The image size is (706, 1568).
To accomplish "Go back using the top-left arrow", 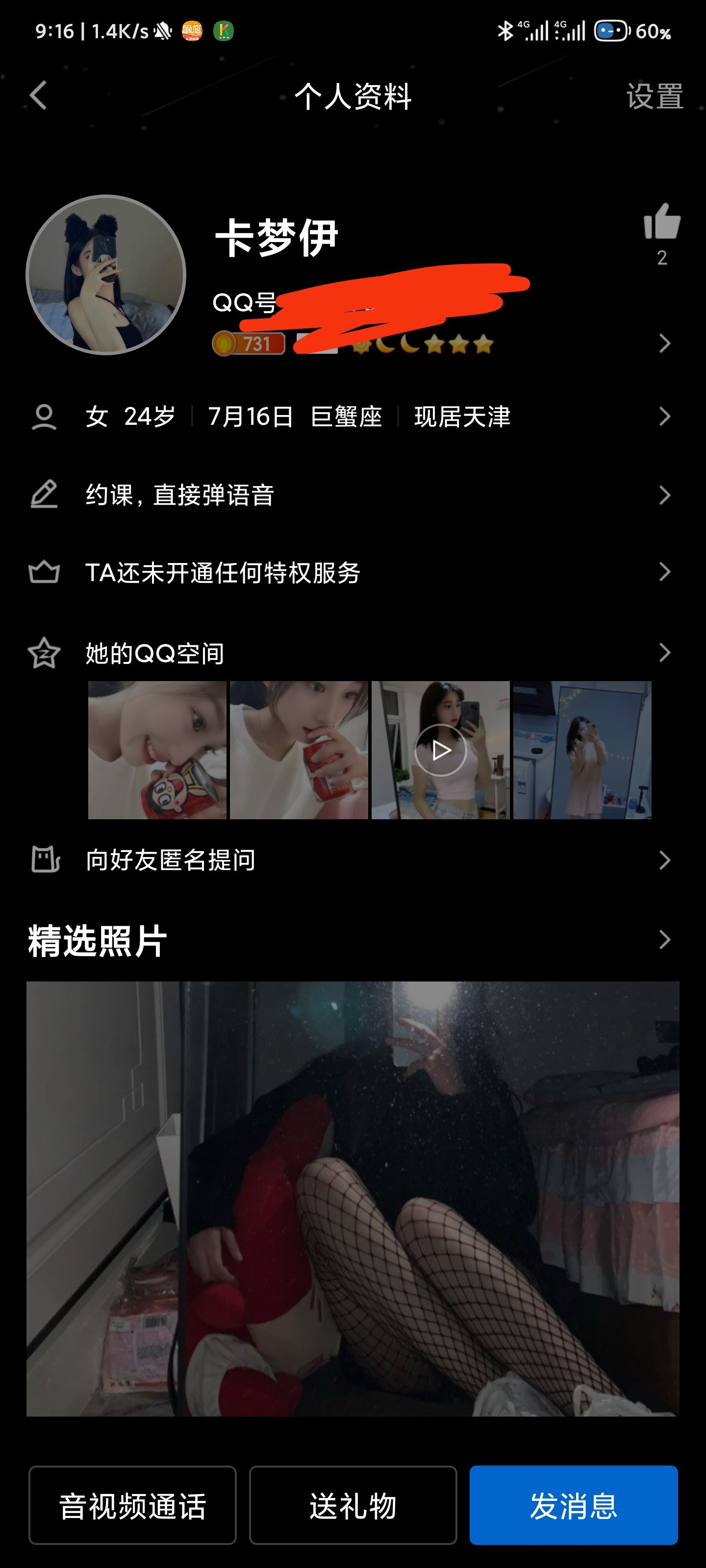I will coord(38,96).
